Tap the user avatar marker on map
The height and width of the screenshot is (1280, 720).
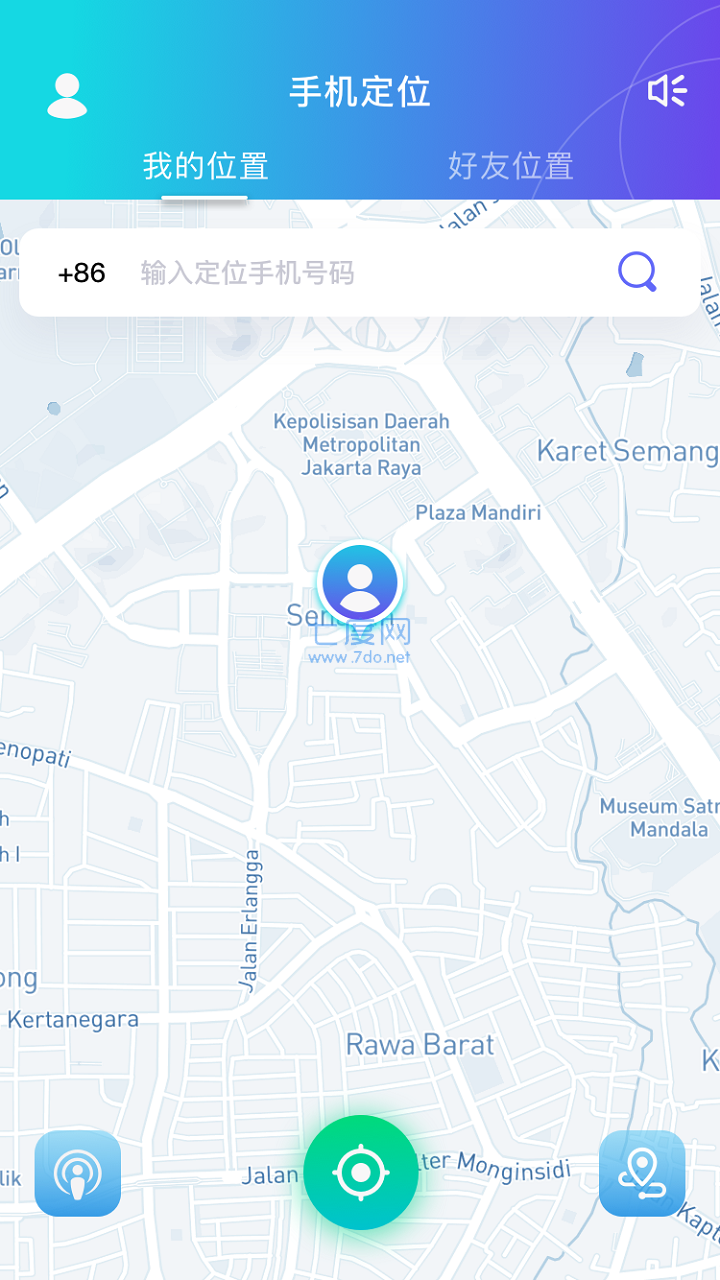click(x=360, y=581)
